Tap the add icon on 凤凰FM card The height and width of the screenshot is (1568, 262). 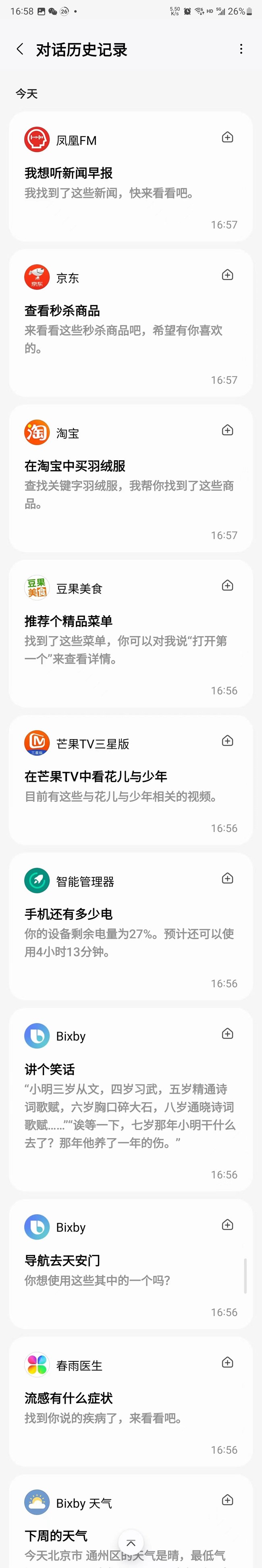coord(227,138)
